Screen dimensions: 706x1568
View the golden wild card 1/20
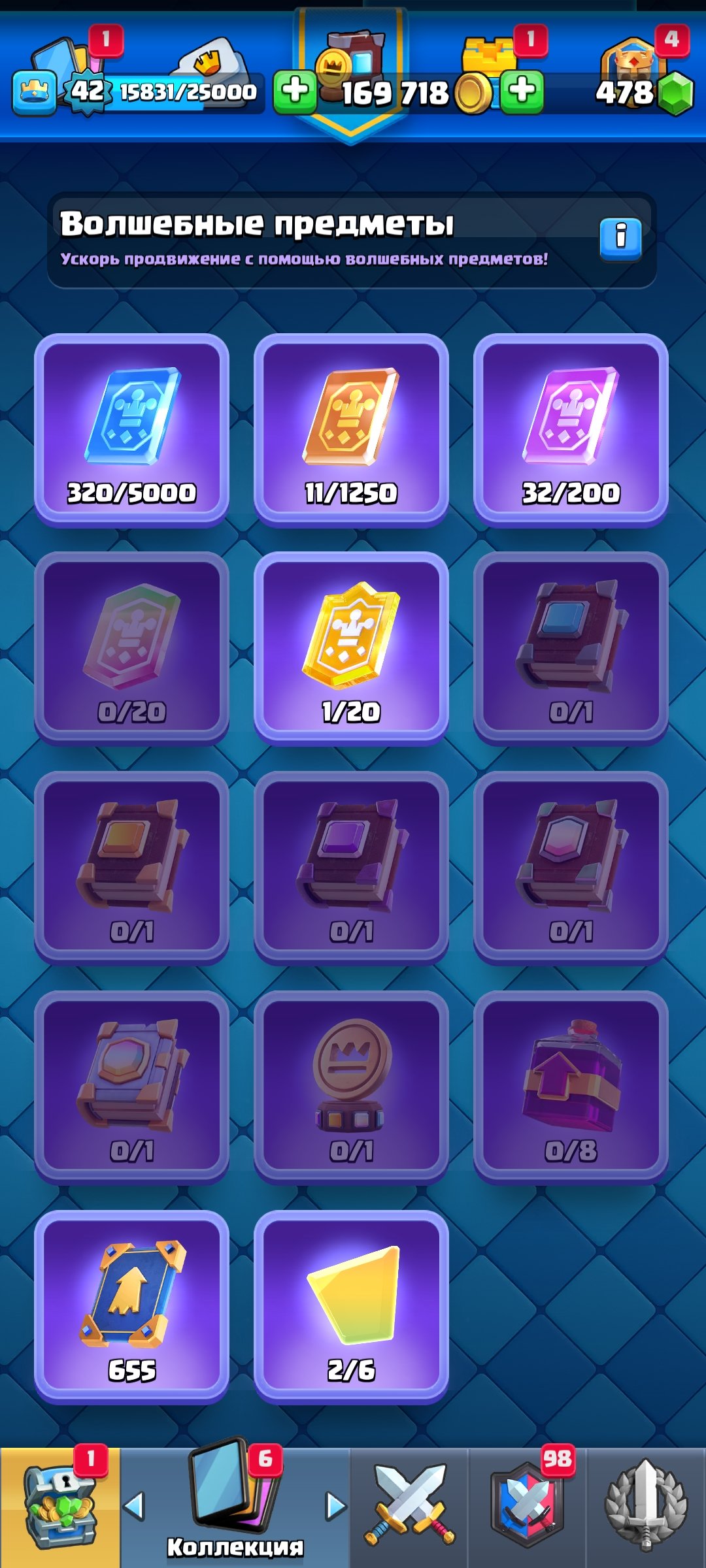(x=351, y=648)
